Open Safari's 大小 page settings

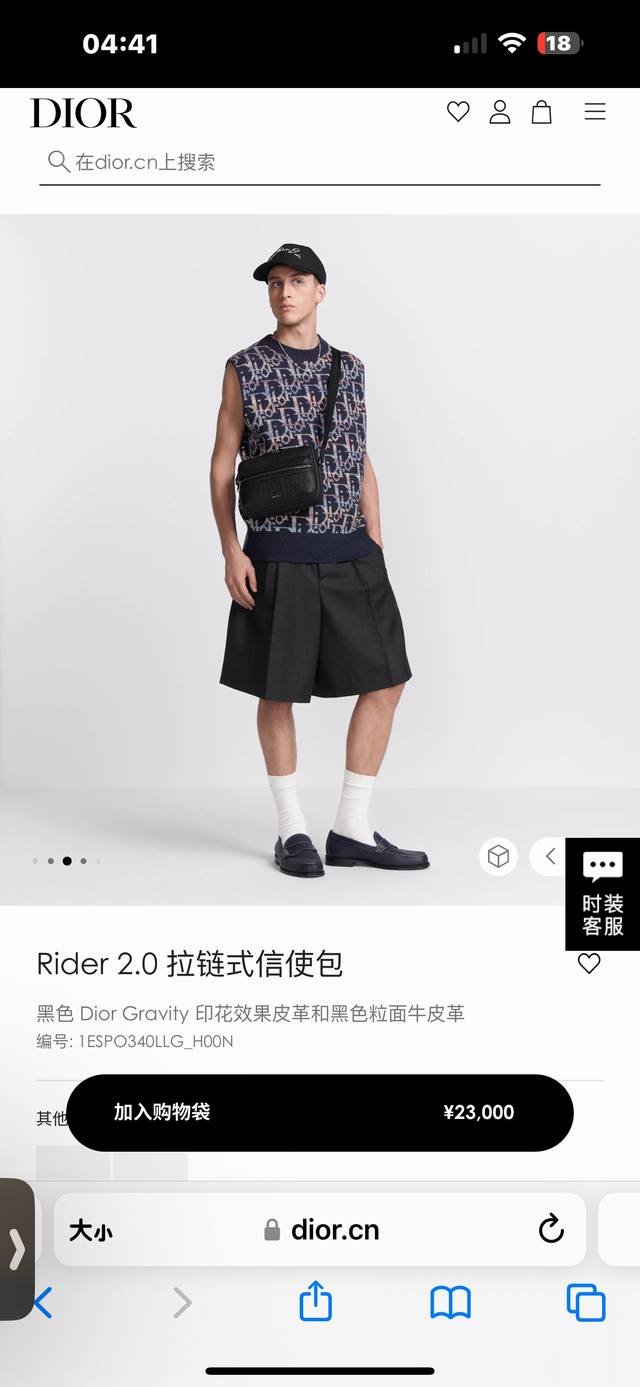90,1230
